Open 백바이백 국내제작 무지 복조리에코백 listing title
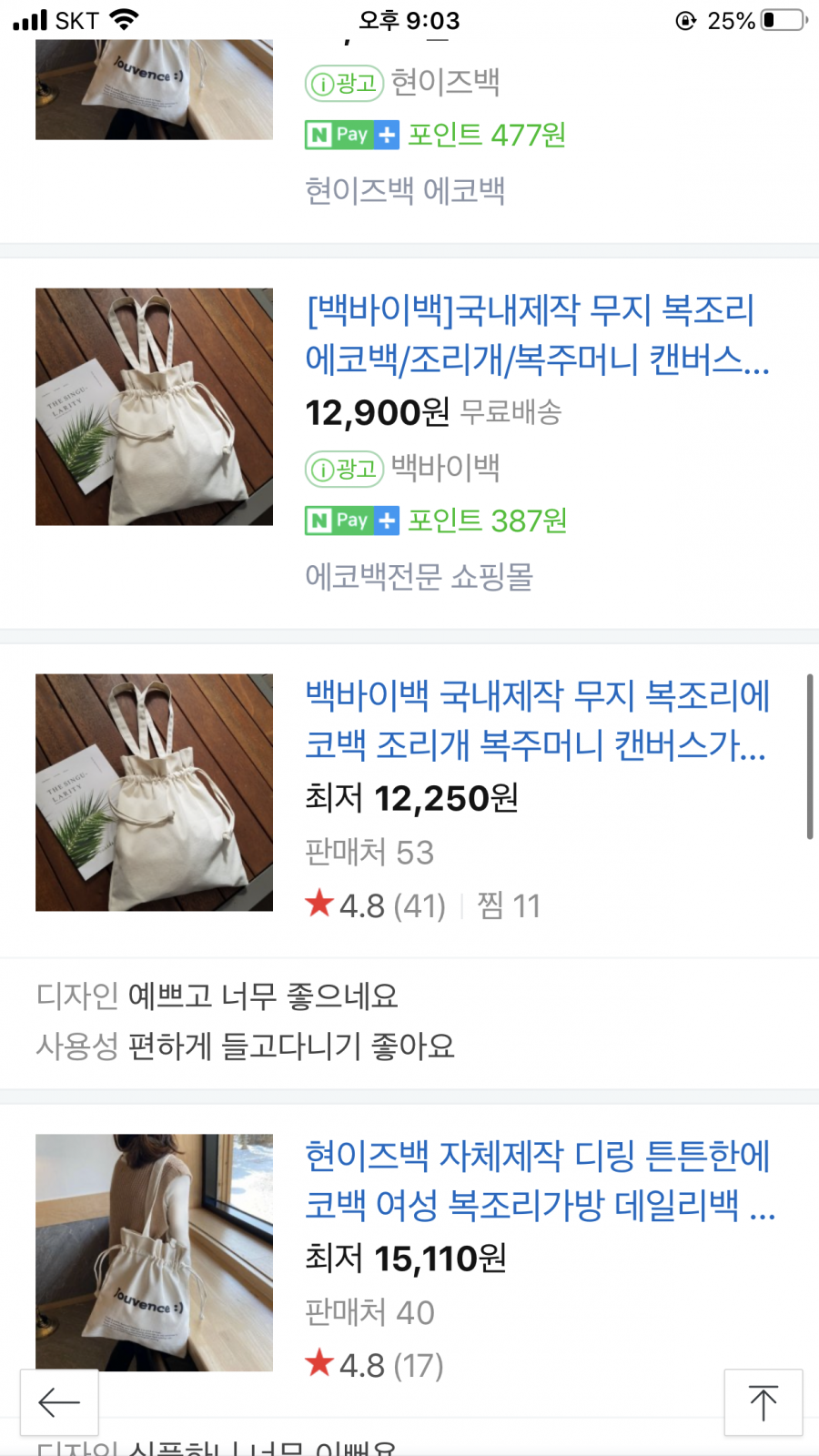819x1456 pixels. tap(537, 720)
